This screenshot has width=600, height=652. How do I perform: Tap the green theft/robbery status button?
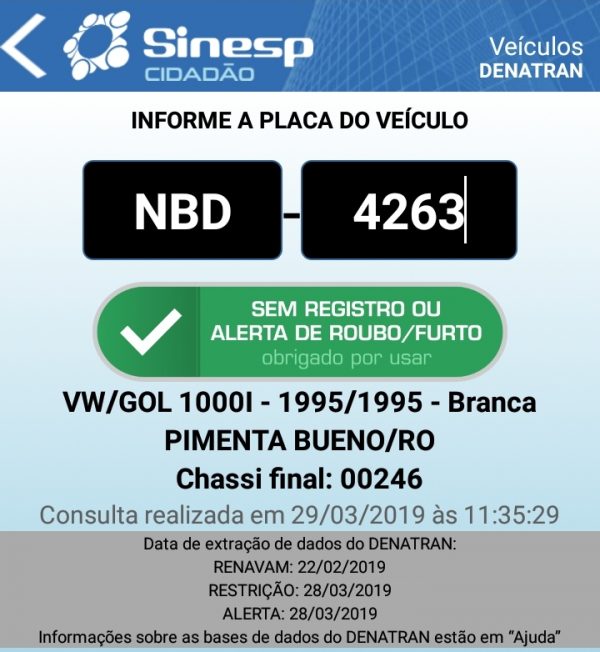click(300, 332)
